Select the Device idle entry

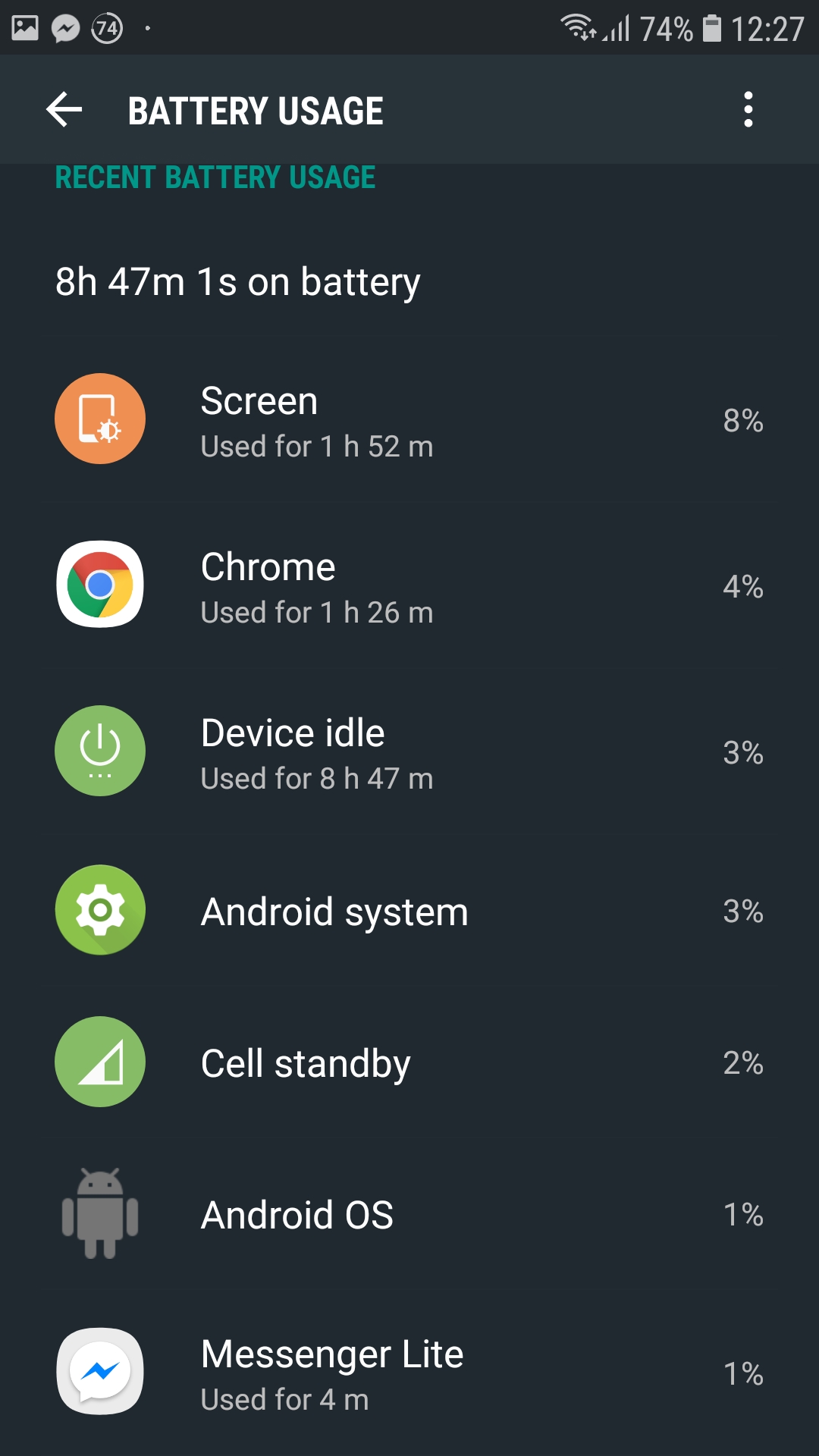409,752
